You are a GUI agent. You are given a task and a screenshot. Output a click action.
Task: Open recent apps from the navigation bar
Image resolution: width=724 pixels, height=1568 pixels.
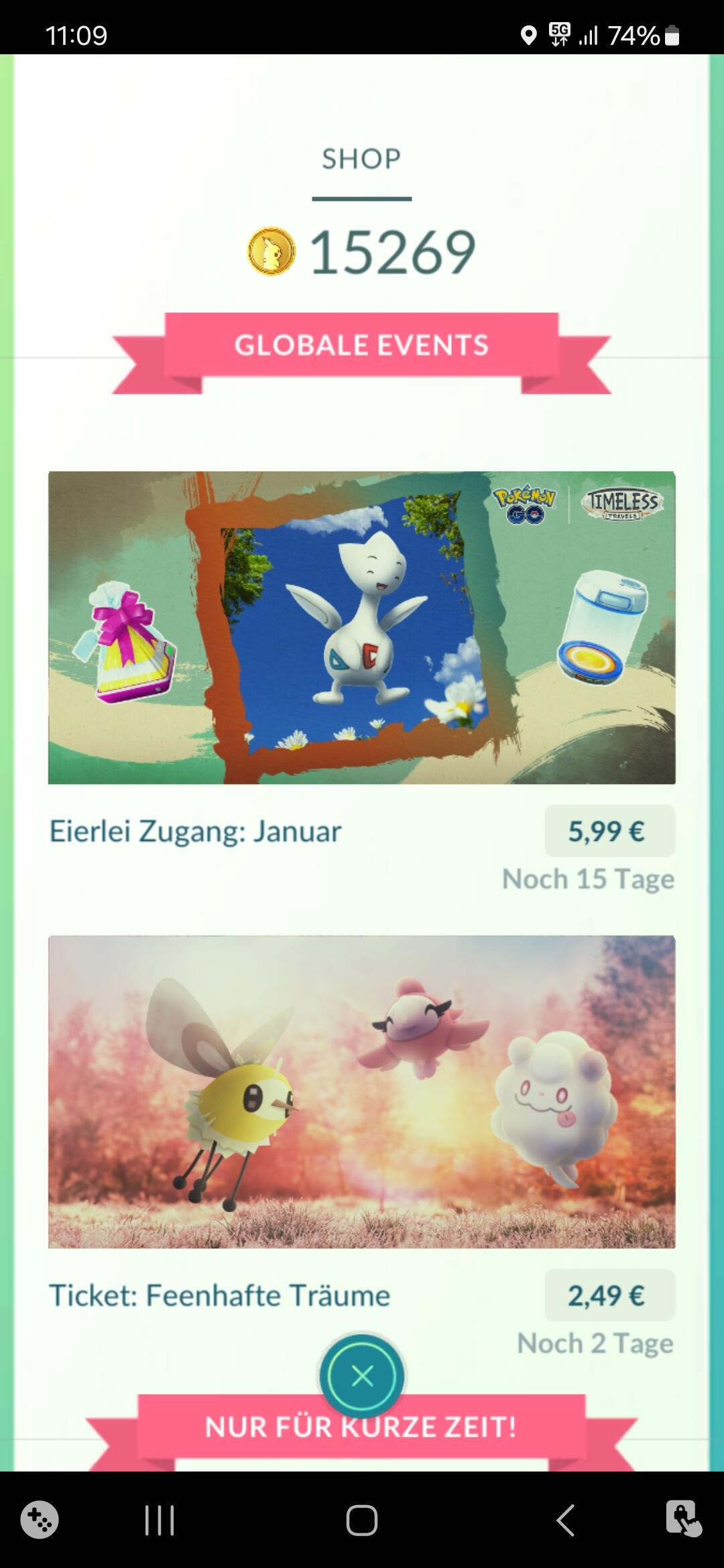tap(160, 1520)
